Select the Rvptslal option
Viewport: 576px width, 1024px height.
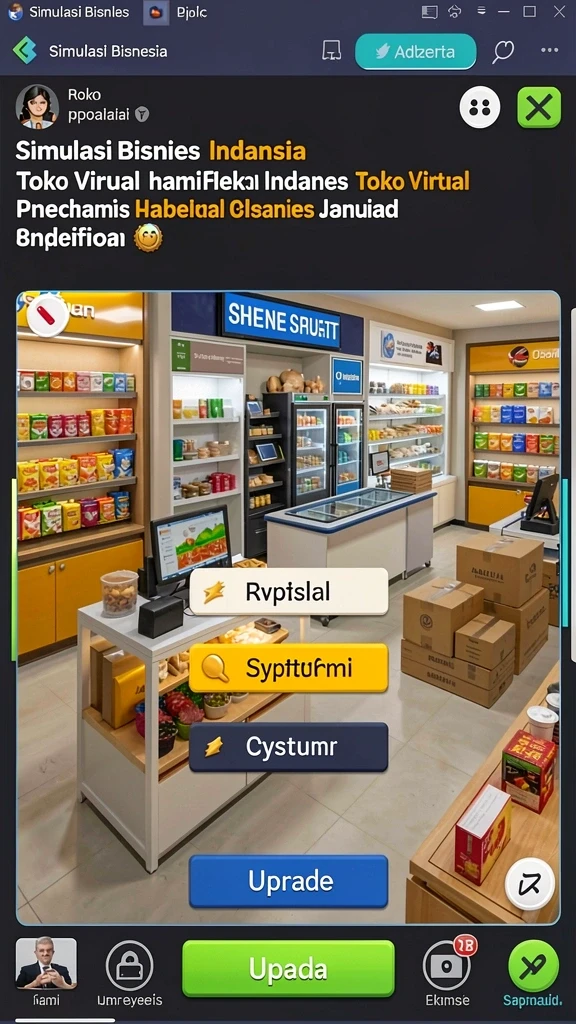[x=289, y=592]
